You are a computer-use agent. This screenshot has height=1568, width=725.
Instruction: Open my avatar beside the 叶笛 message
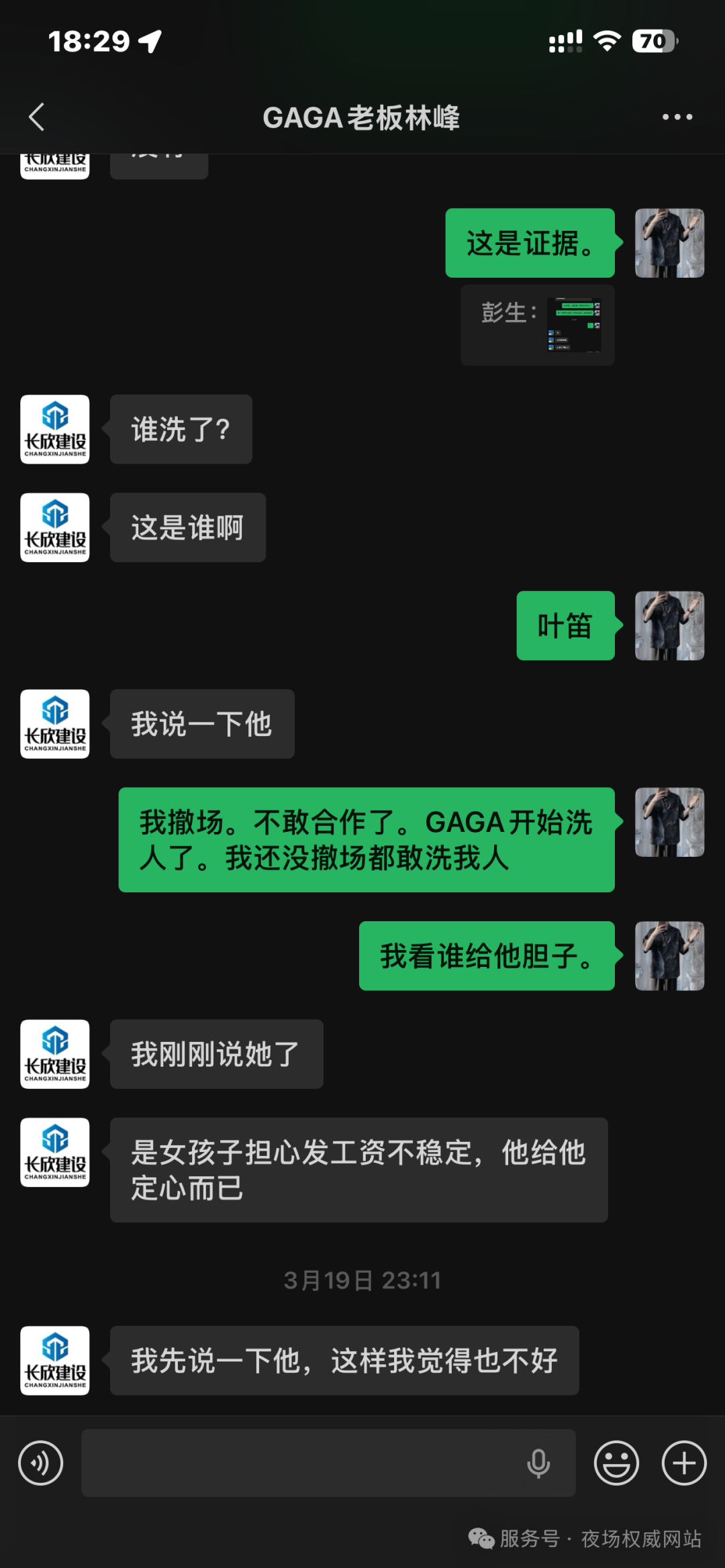point(669,626)
